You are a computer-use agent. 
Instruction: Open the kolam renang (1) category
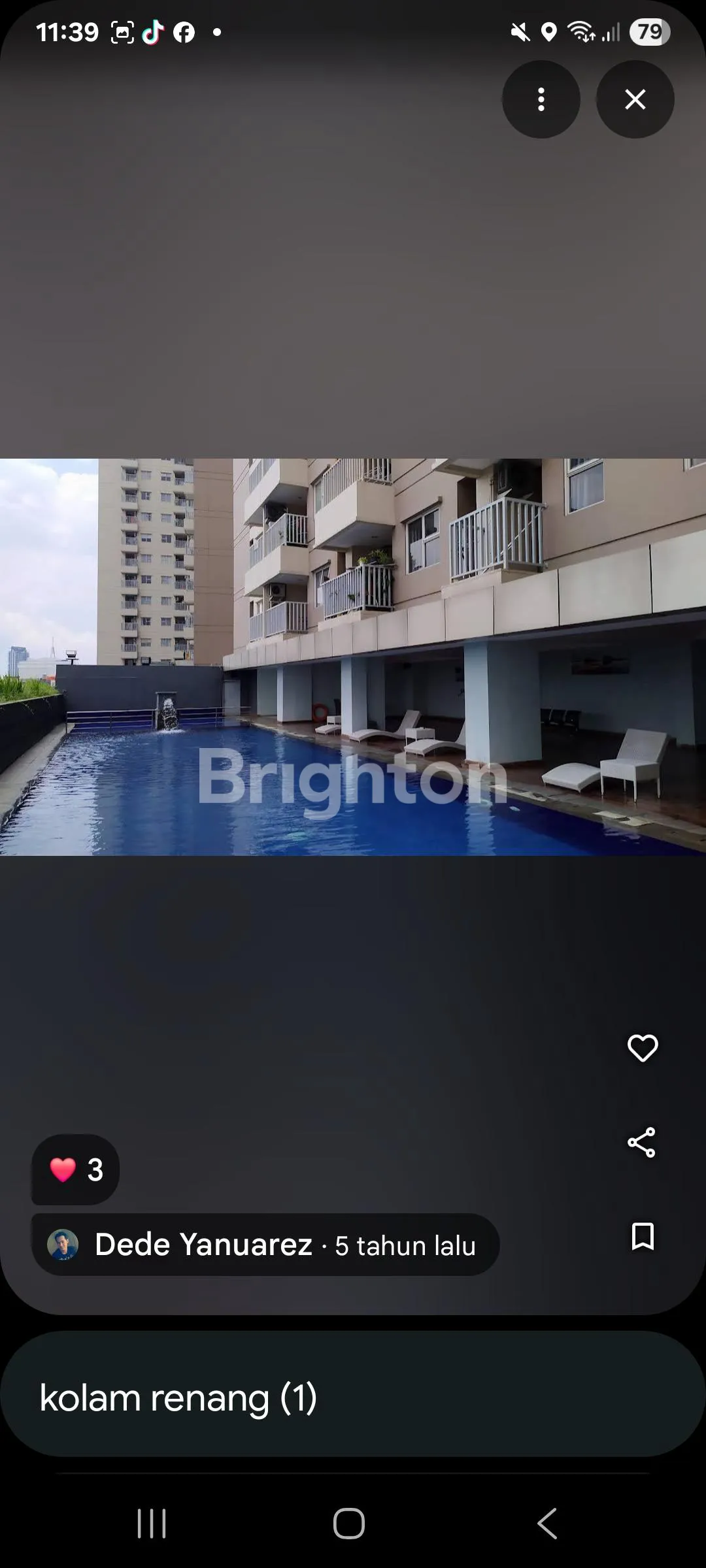click(x=353, y=1397)
